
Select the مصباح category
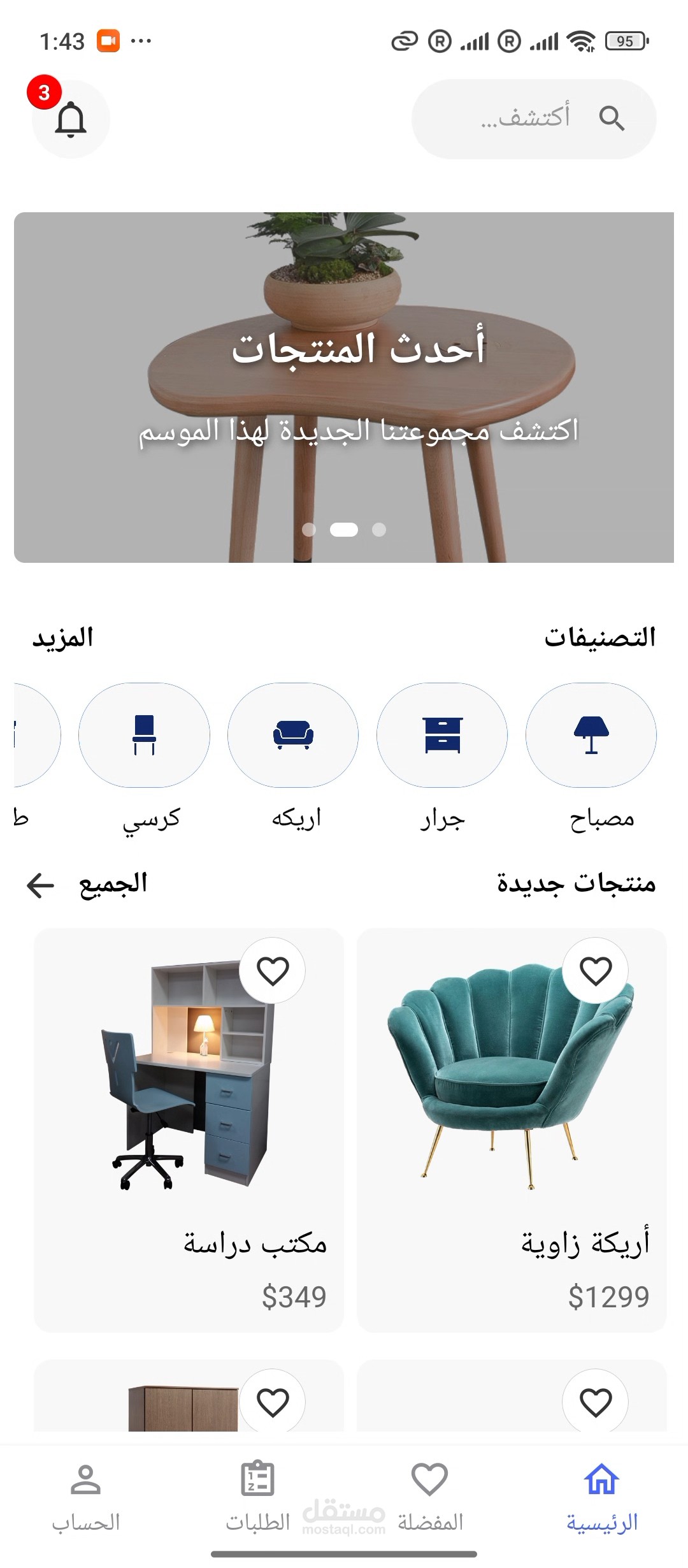pyautogui.click(x=591, y=736)
